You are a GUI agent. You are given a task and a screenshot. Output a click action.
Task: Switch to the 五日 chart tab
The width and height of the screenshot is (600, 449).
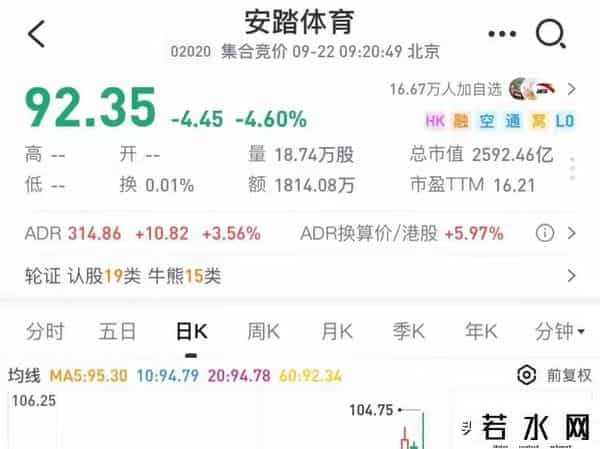117,331
